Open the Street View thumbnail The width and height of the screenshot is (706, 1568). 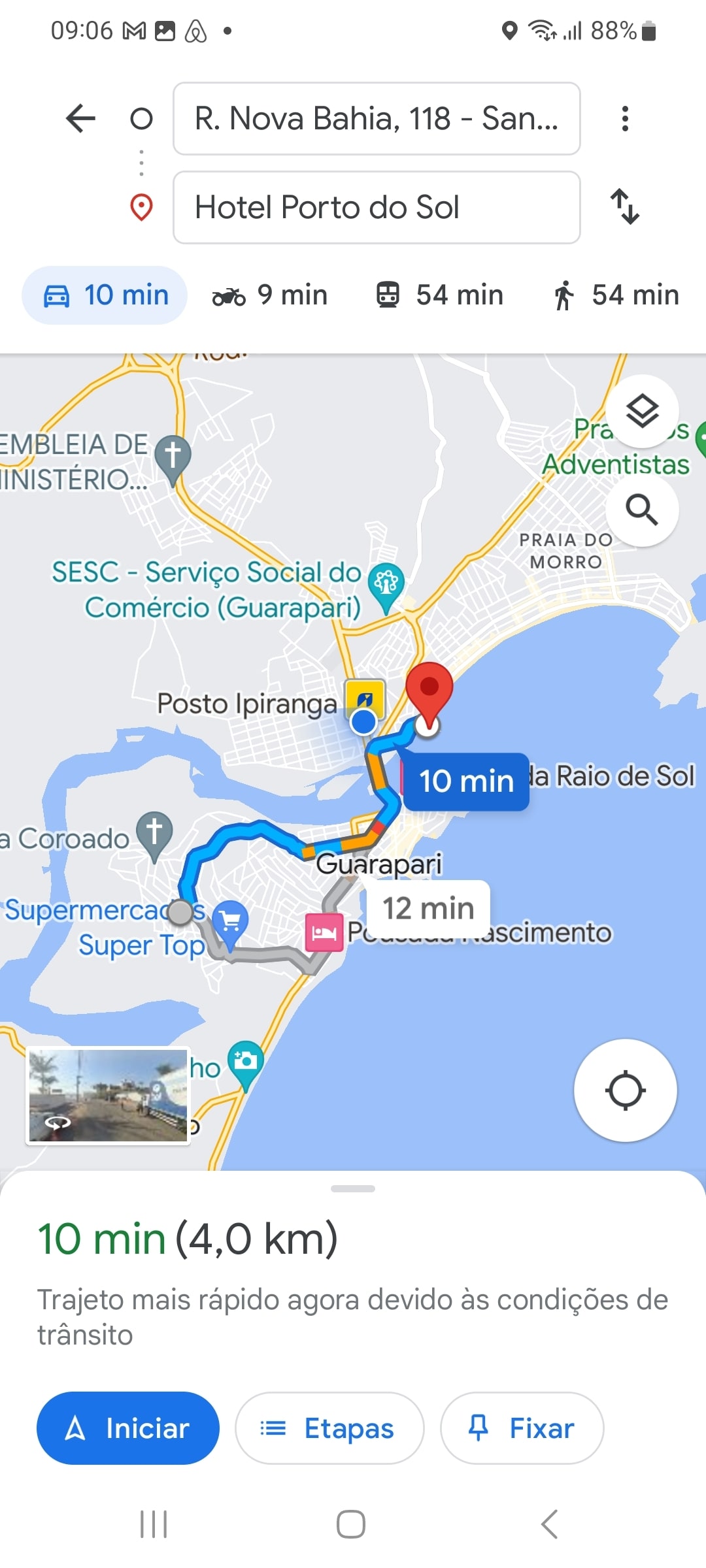click(x=109, y=1096)
